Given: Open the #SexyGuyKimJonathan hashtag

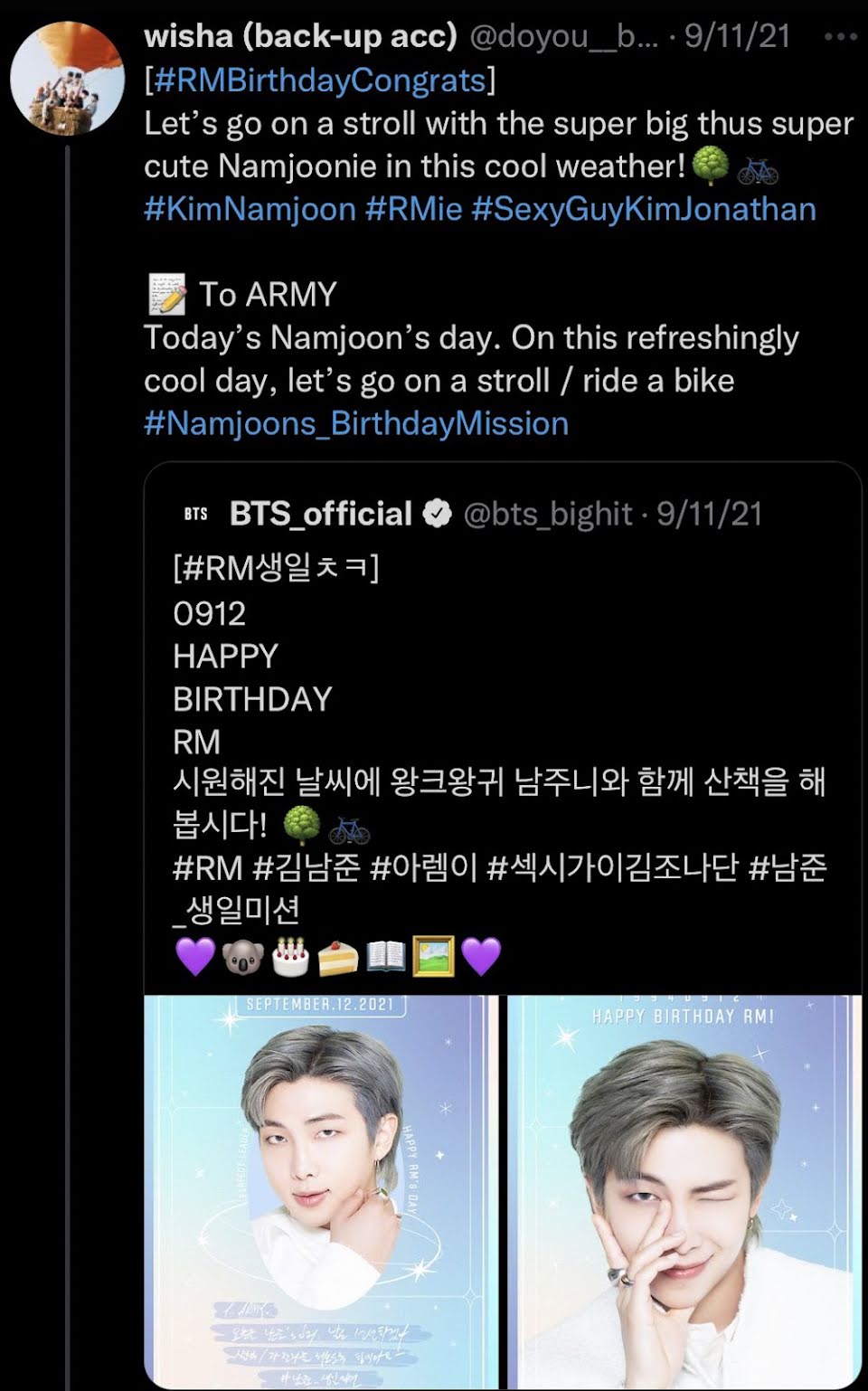Looking at the screenshot, I should [x=644, y=209].
